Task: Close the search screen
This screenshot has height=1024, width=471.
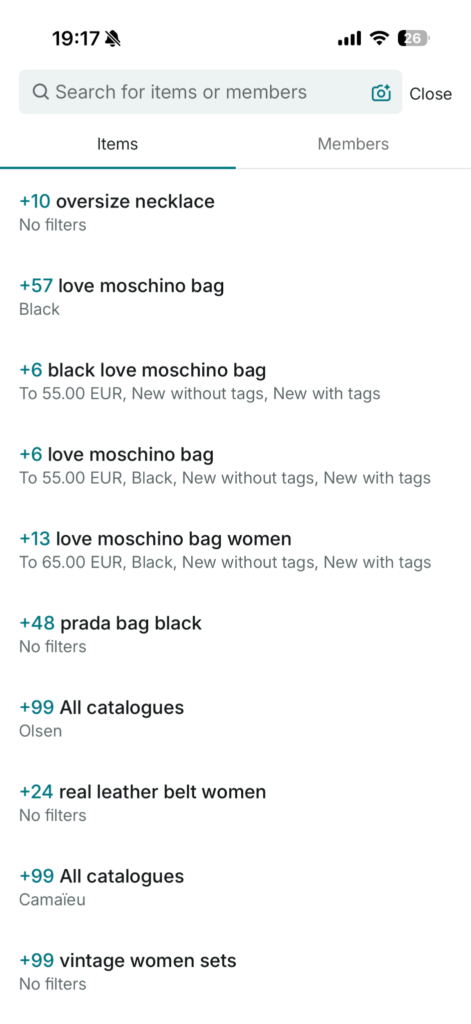Action: [x=430, y=93]
